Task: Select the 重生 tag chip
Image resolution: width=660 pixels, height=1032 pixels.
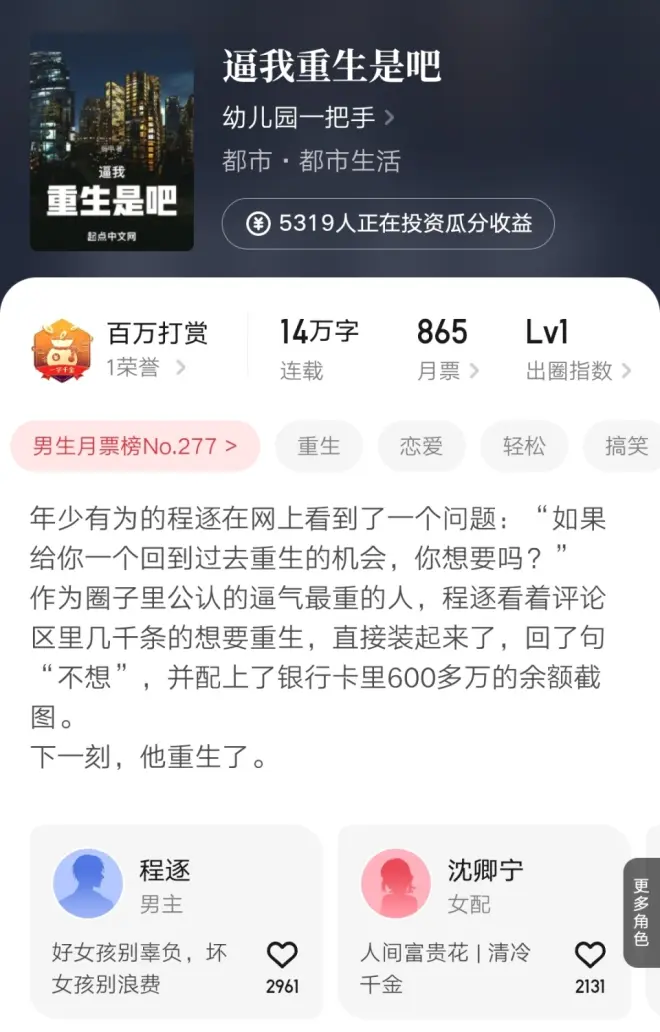Action: [x=319, y=446]
